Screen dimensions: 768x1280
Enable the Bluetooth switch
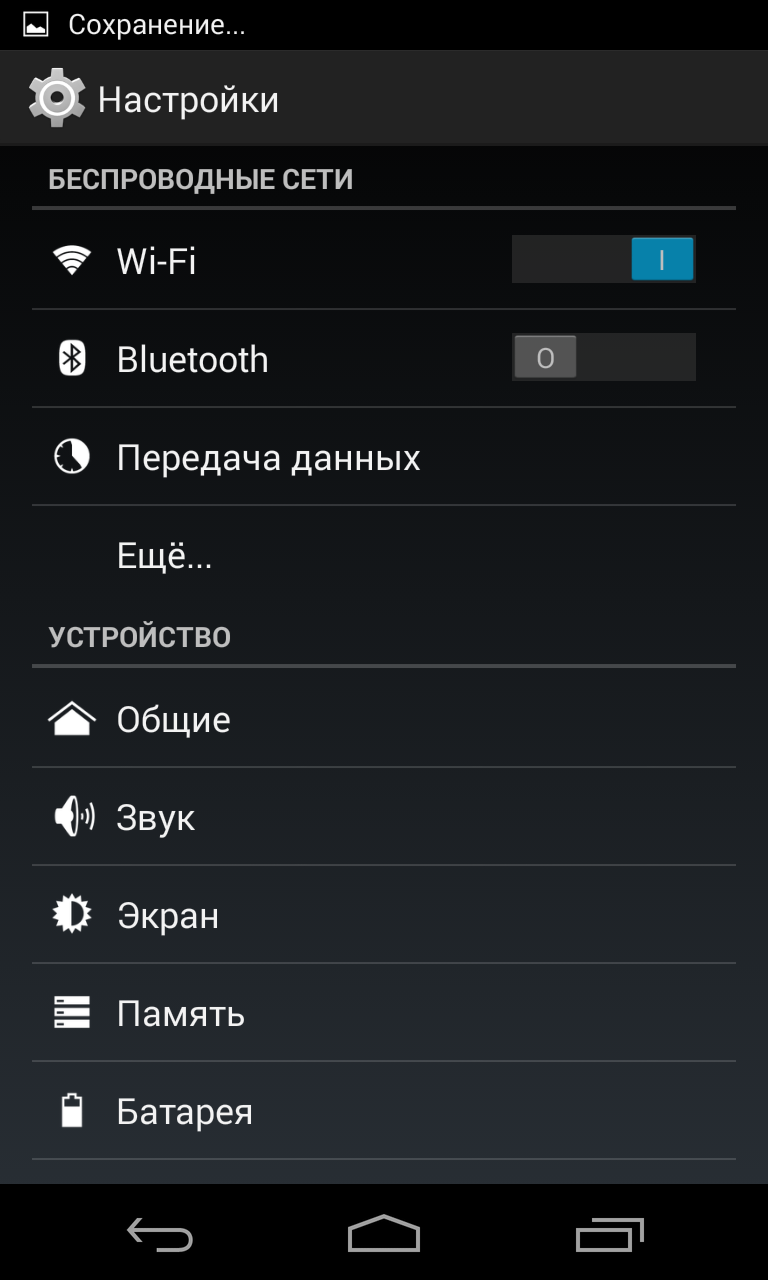603,358
